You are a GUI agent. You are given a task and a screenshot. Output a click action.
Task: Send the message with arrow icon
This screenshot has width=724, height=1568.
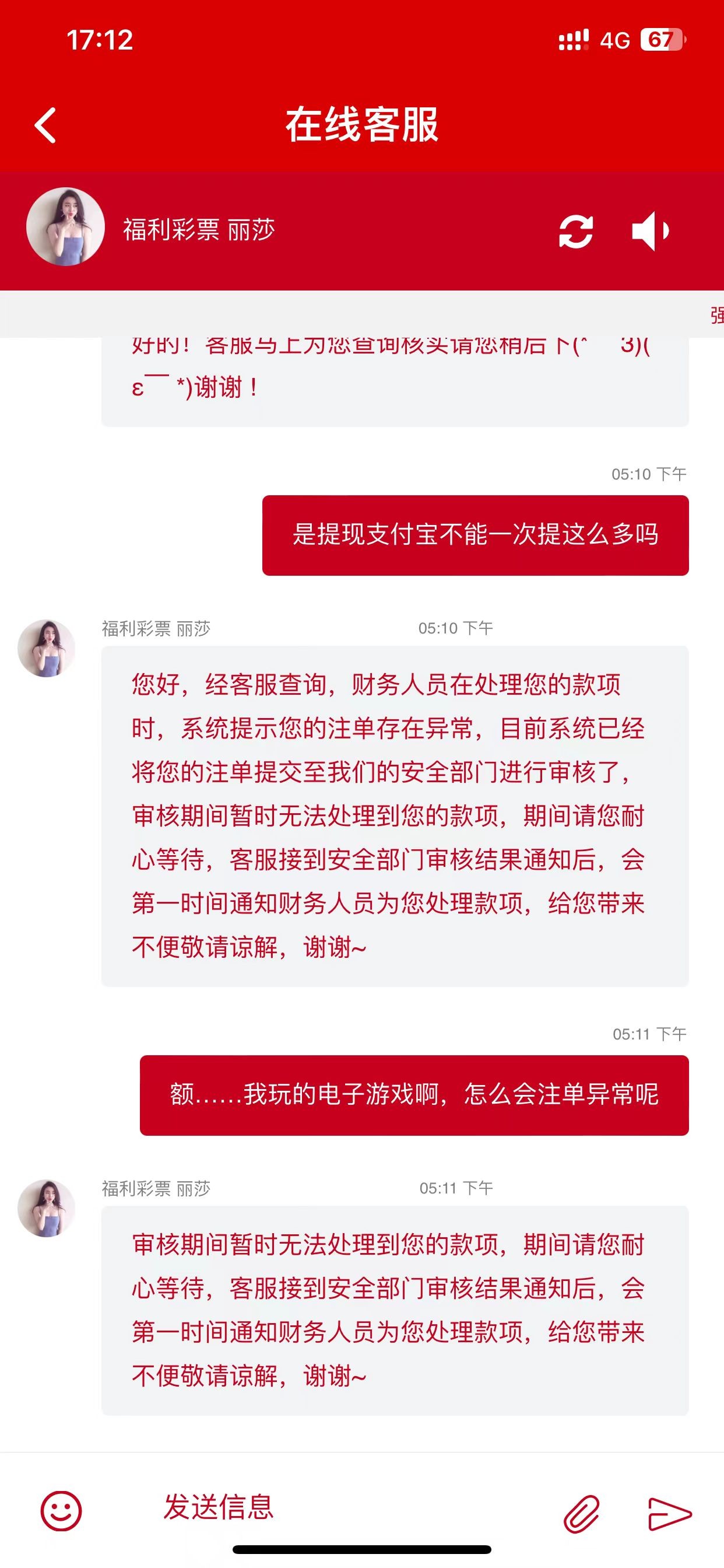(x=669, y=1513)
